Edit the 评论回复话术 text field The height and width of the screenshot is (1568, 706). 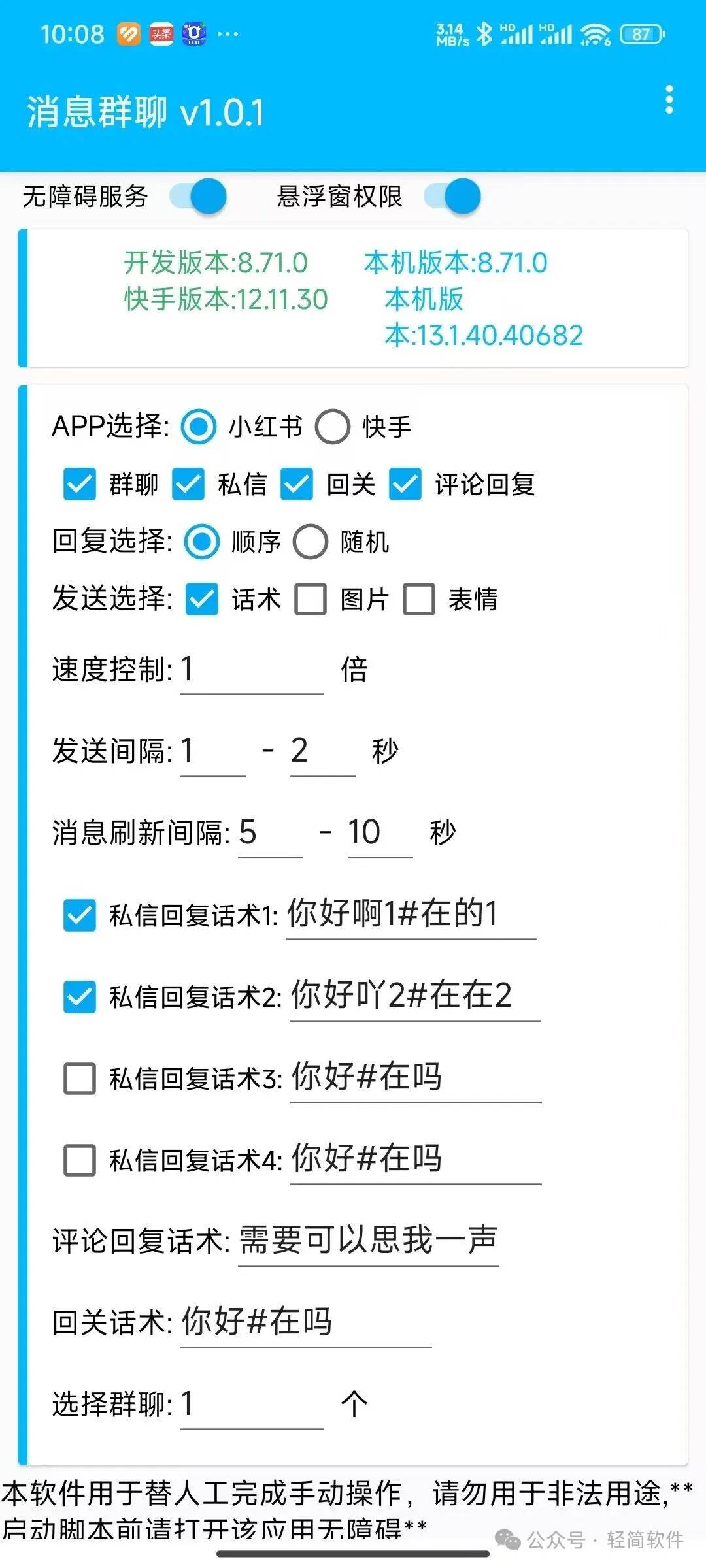(x=368, y=1241)
